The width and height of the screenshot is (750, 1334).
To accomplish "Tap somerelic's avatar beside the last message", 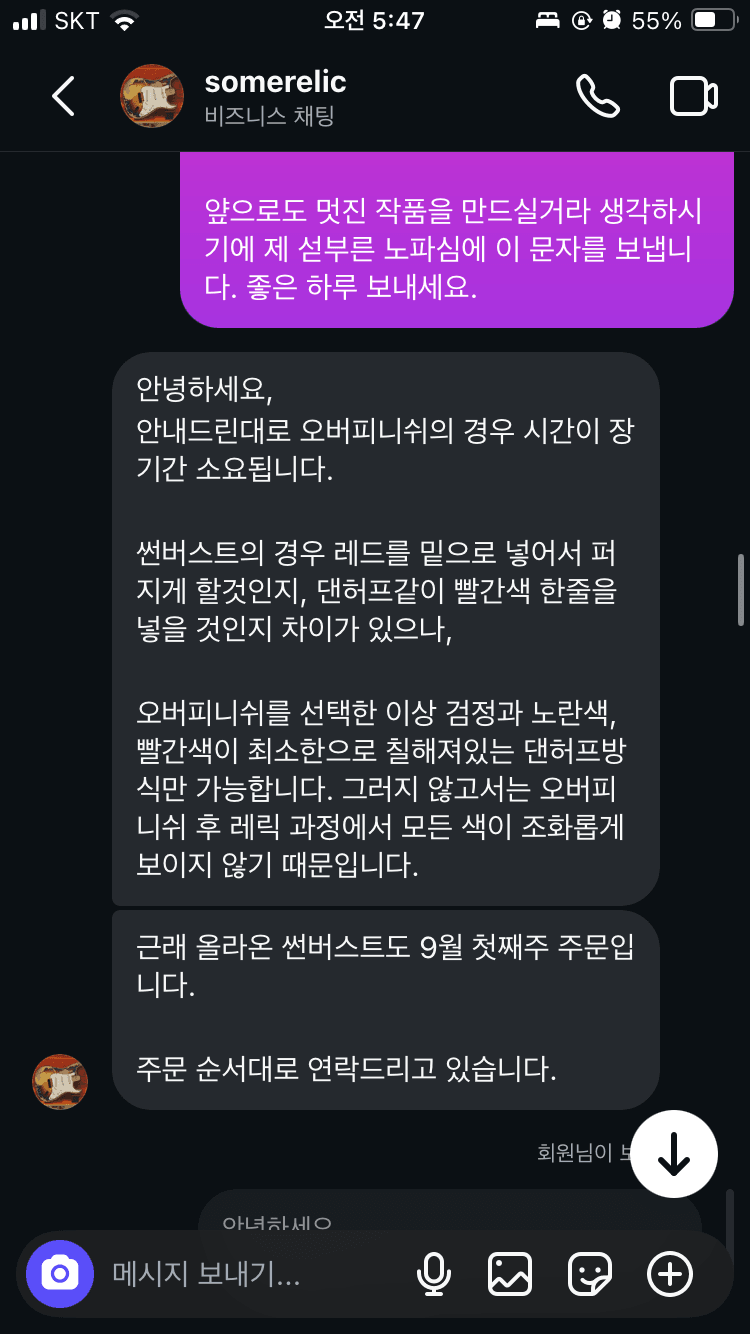I will click(x=60, y=1081).
